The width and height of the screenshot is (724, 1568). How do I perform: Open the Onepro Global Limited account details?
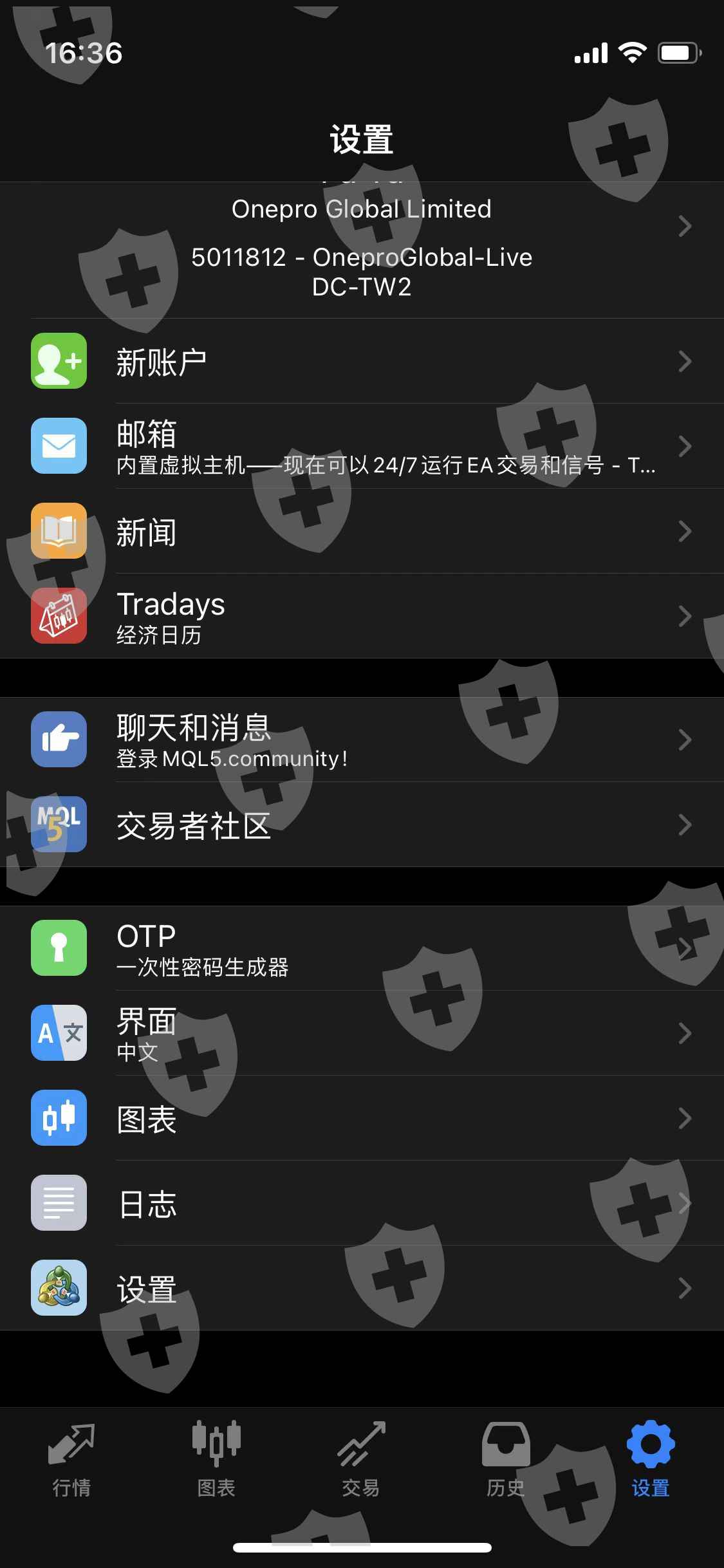pyautogui.click(x=362, y=250)
